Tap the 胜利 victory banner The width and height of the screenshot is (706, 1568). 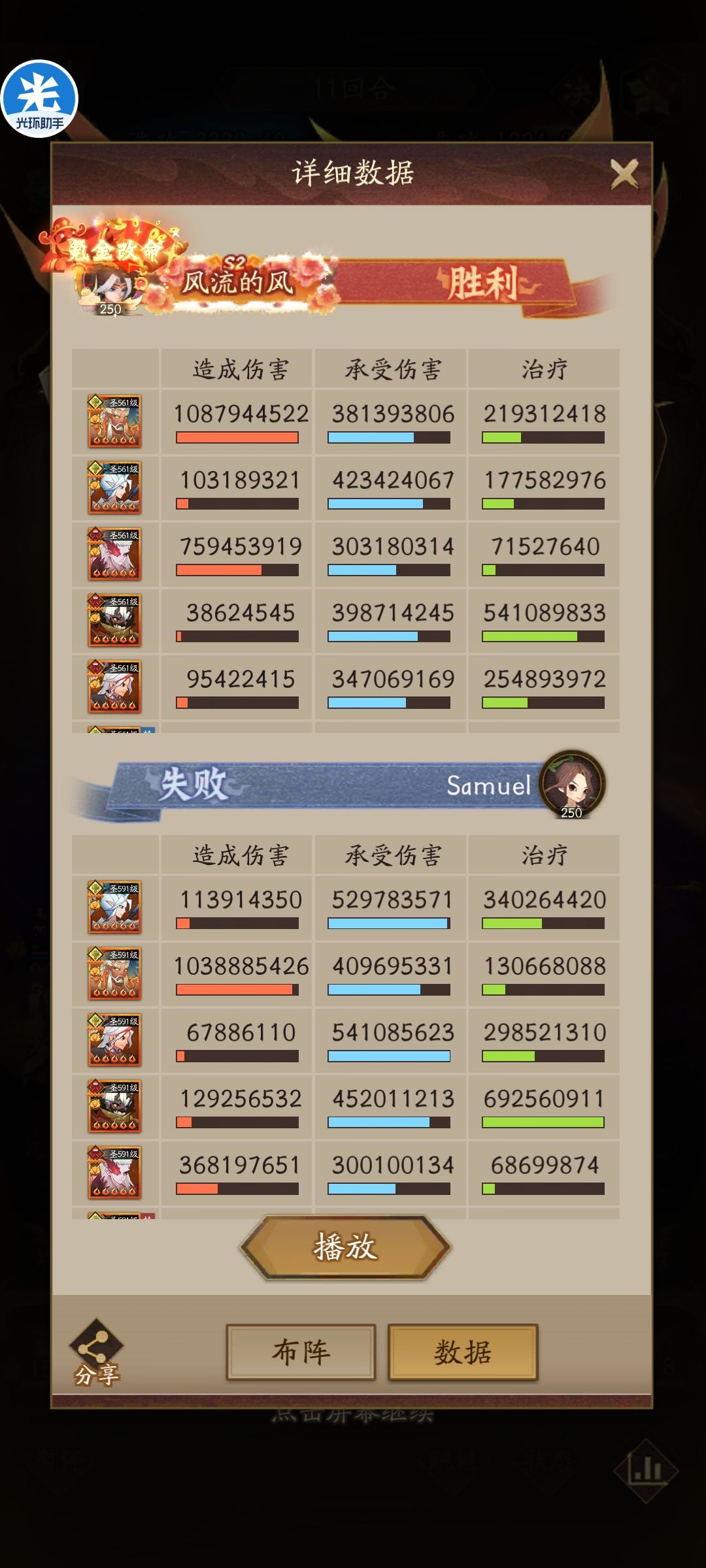click(x=484, y=280)
